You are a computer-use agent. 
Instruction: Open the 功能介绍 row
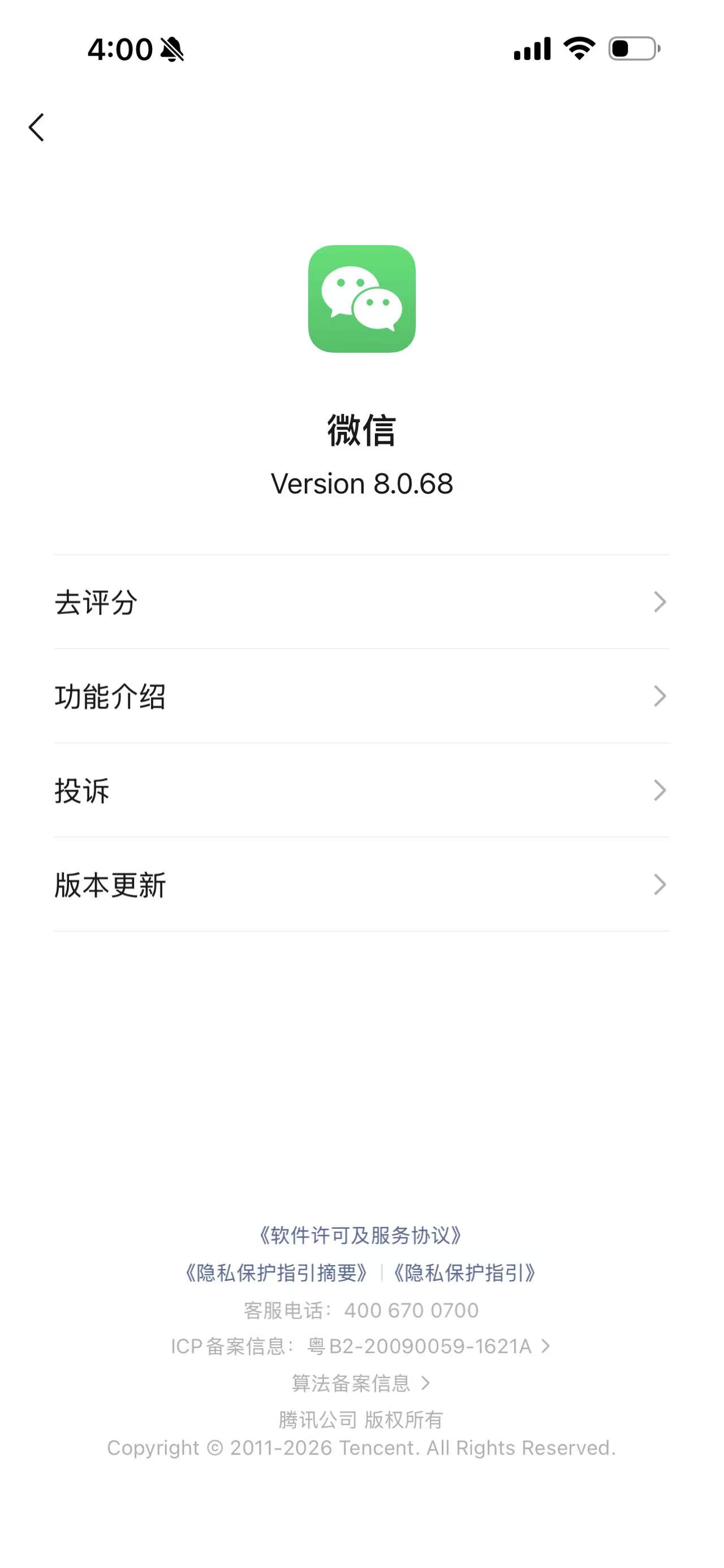coord(361,696)
